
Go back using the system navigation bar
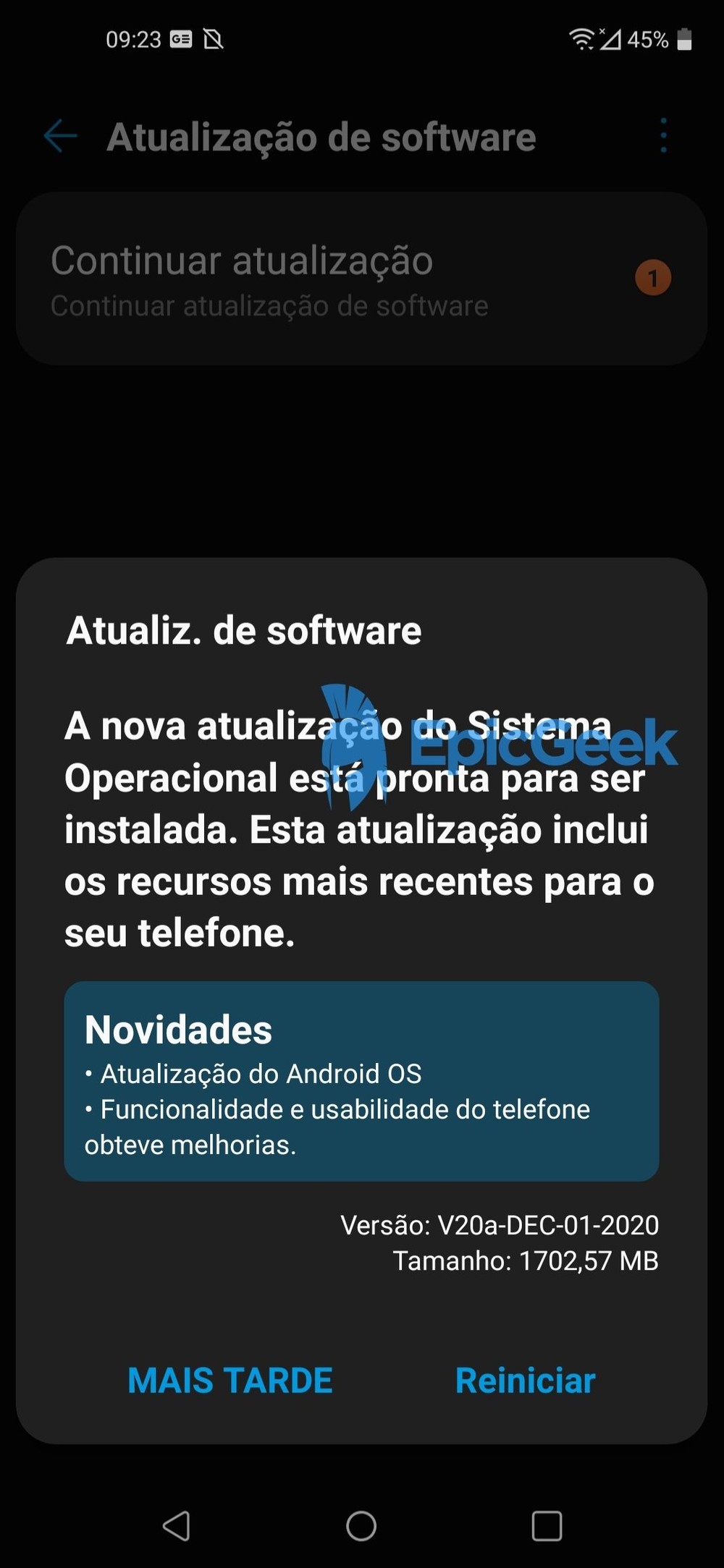coord(177,1526)
